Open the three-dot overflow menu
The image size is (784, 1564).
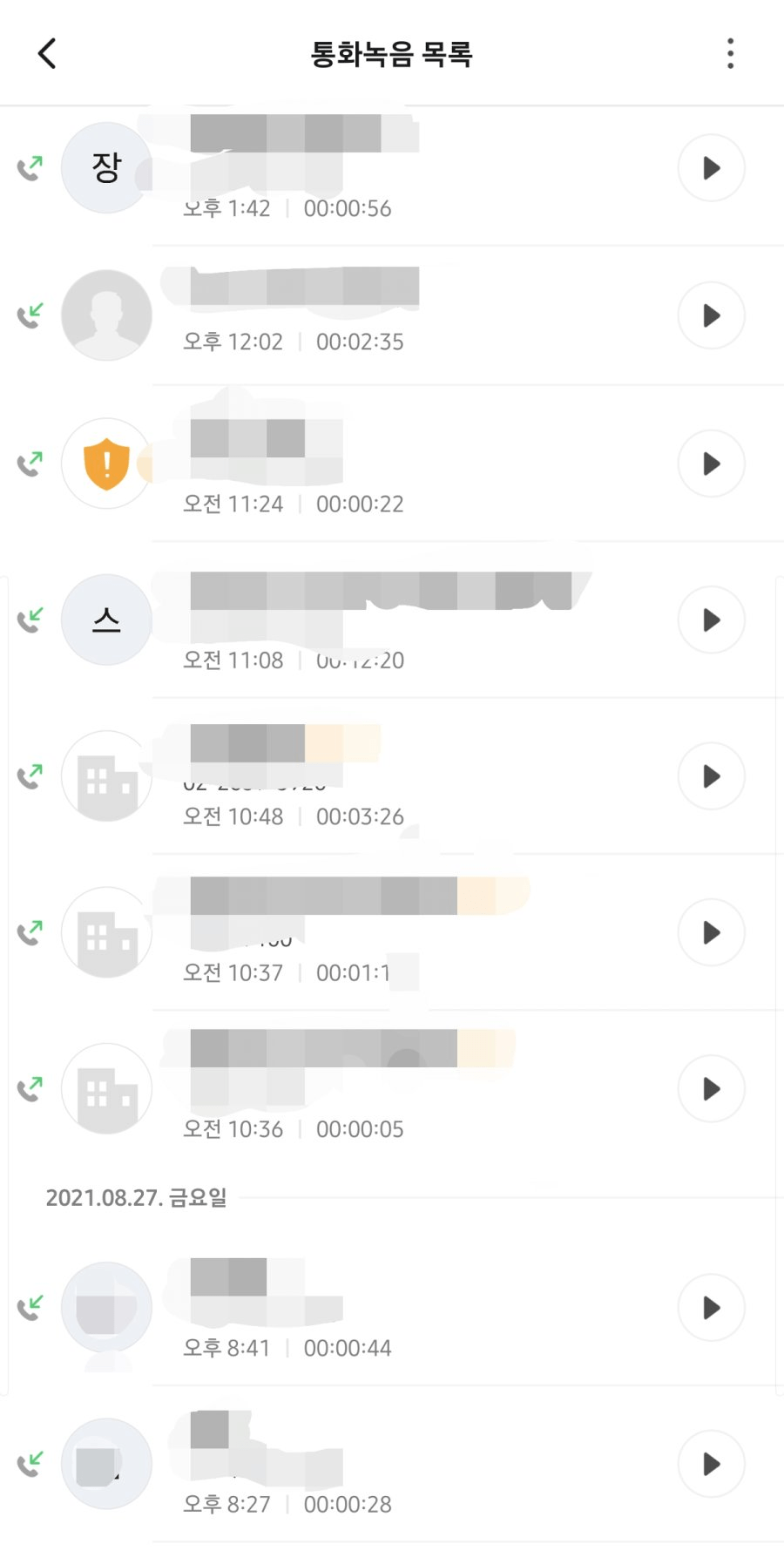pos(730,53)
